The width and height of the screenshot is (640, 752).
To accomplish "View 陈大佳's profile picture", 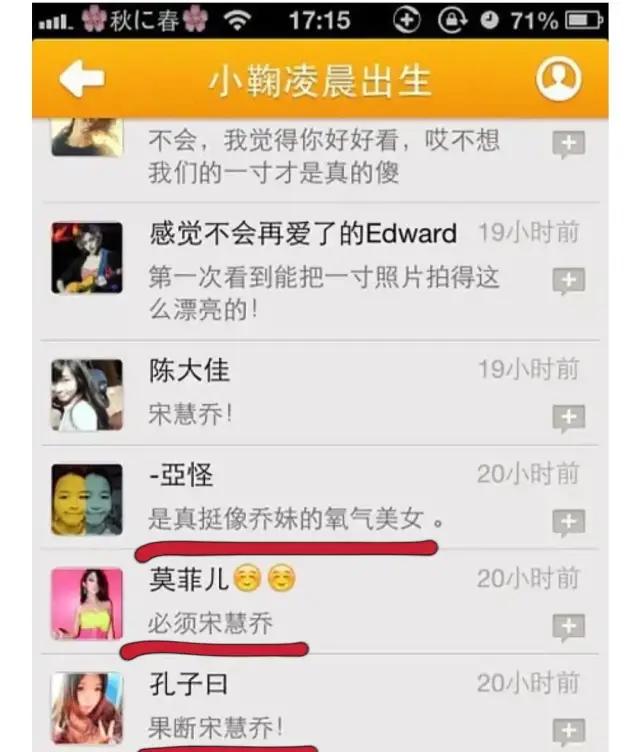I will (x=87, y=395).
